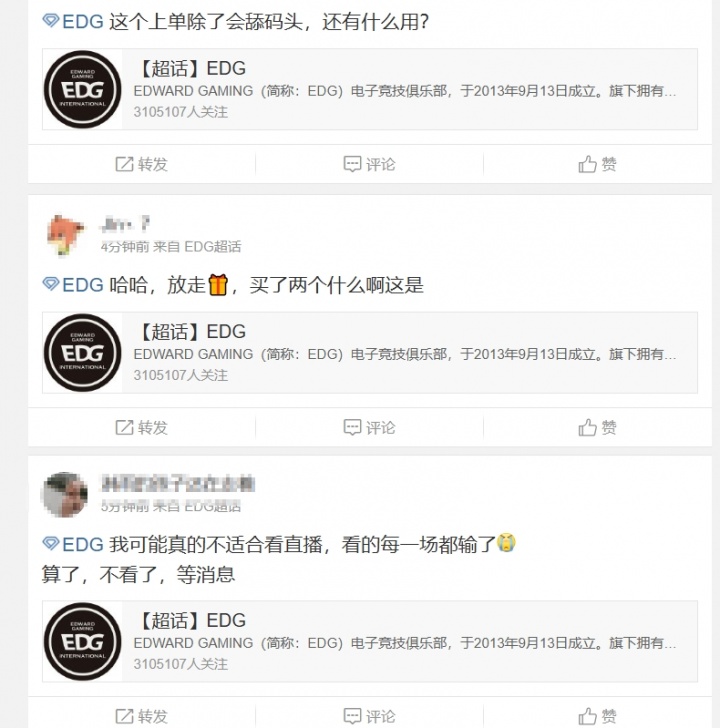The height and width of the screenshot is (728, 720).
Task: Open EDG super topic card under 哈哈，放走 post
Action: (x=369, y=352)
